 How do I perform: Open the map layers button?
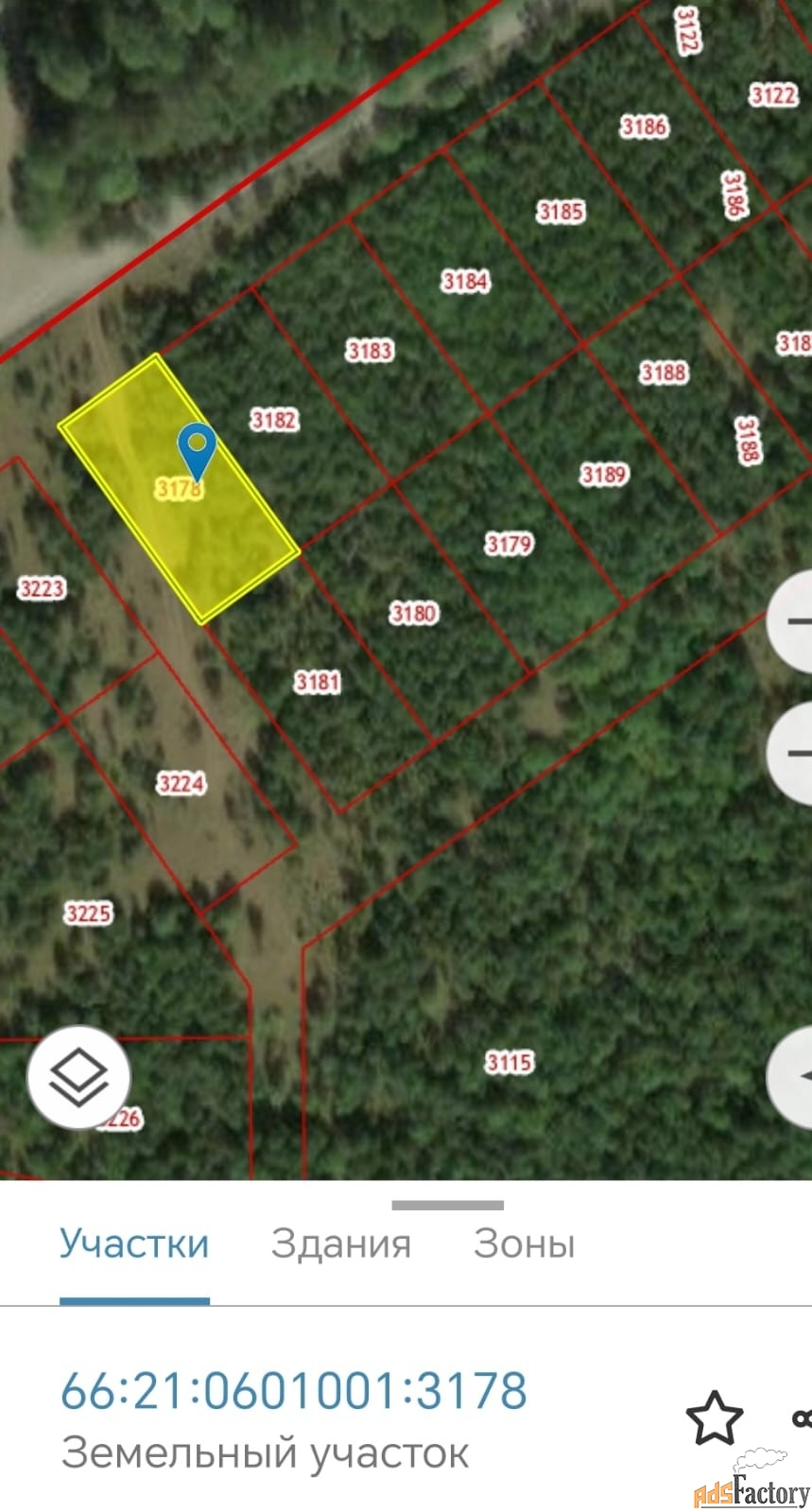pyautogui.click(x=78, y=1078)
